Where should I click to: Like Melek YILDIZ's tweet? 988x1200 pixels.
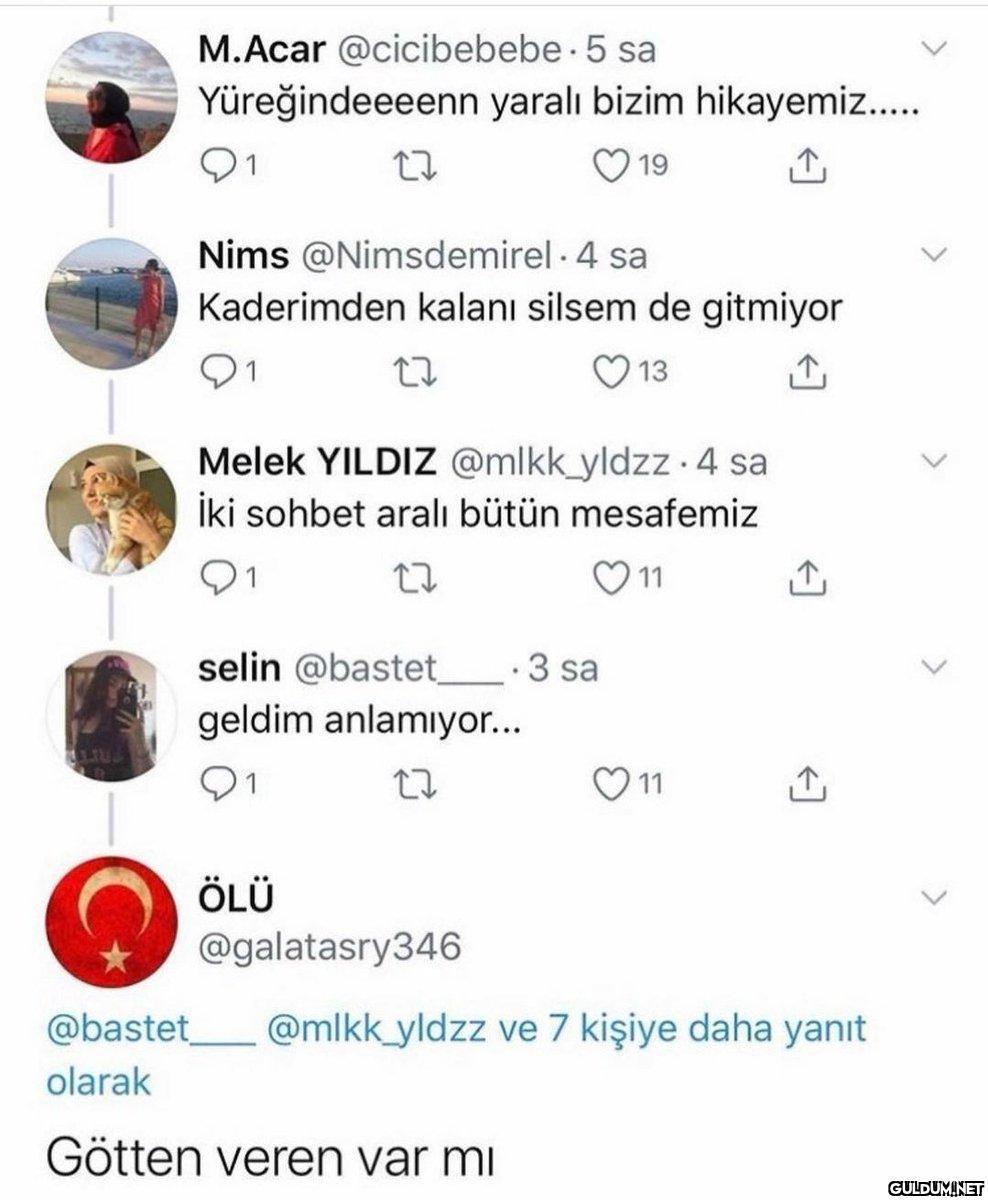click(610, 579)
